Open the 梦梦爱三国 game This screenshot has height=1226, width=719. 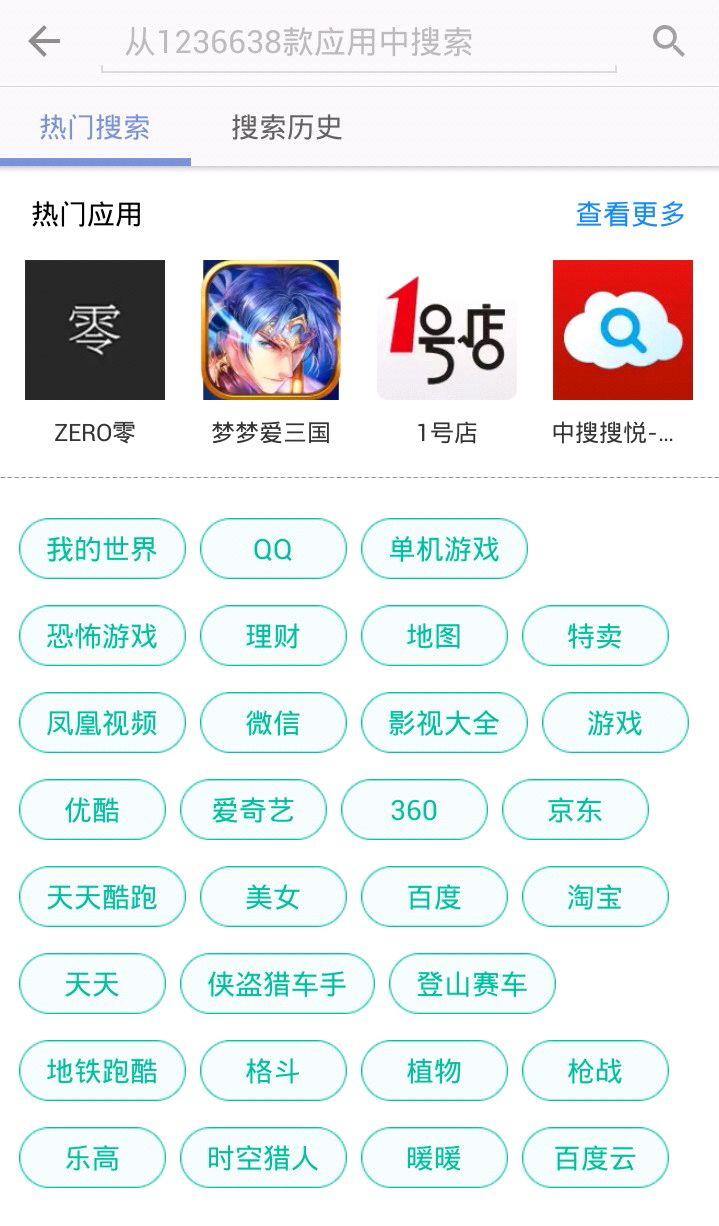click(271, 330)
